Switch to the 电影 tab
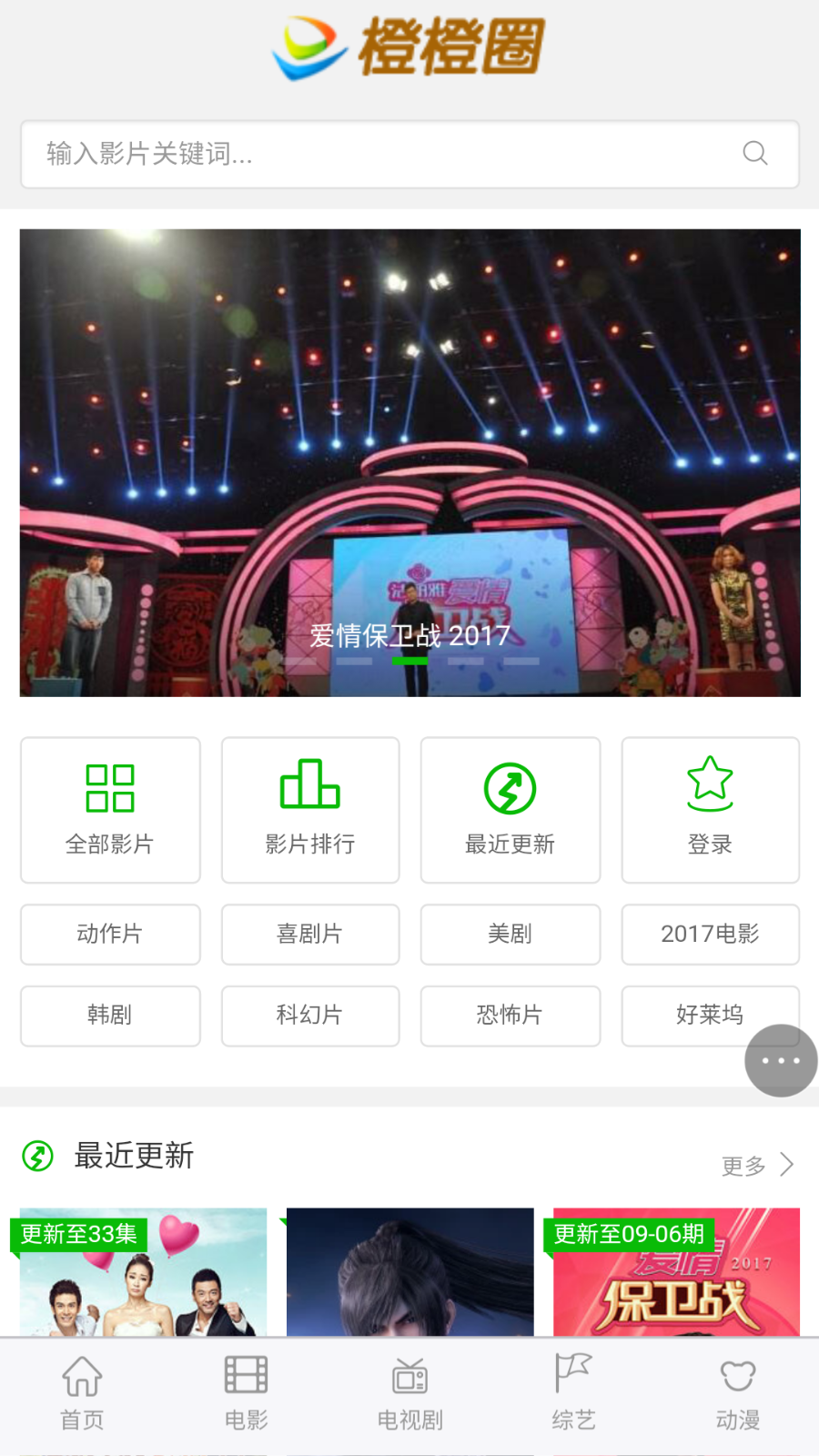This screenshot has height=1456, width=819. 245,1392
